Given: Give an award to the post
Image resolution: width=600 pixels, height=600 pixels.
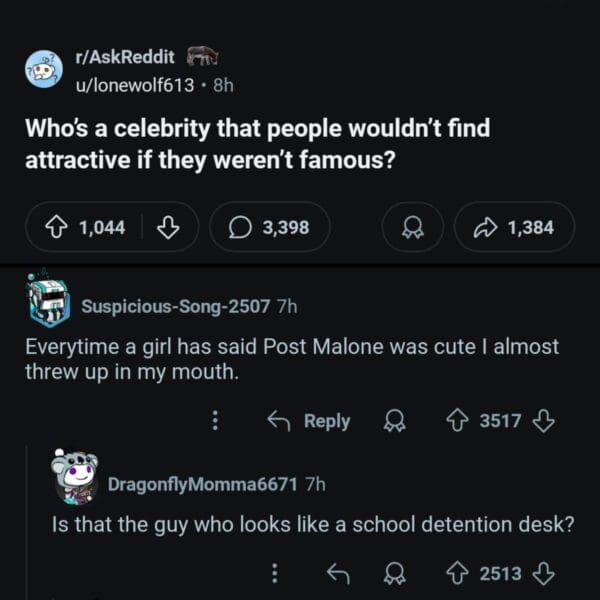Looking at the screenshot, I should pos(410,227).
